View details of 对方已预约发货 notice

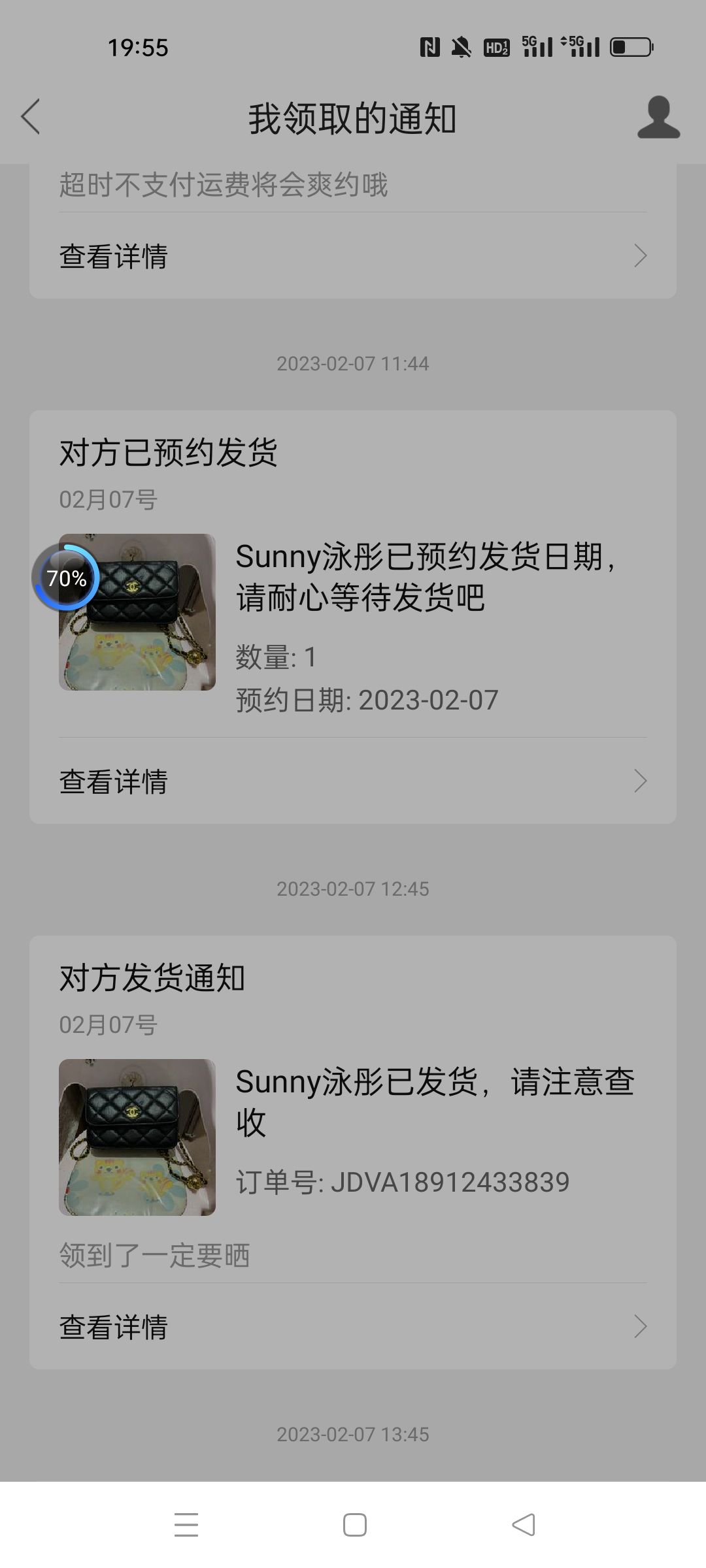[x=353, y=781]
